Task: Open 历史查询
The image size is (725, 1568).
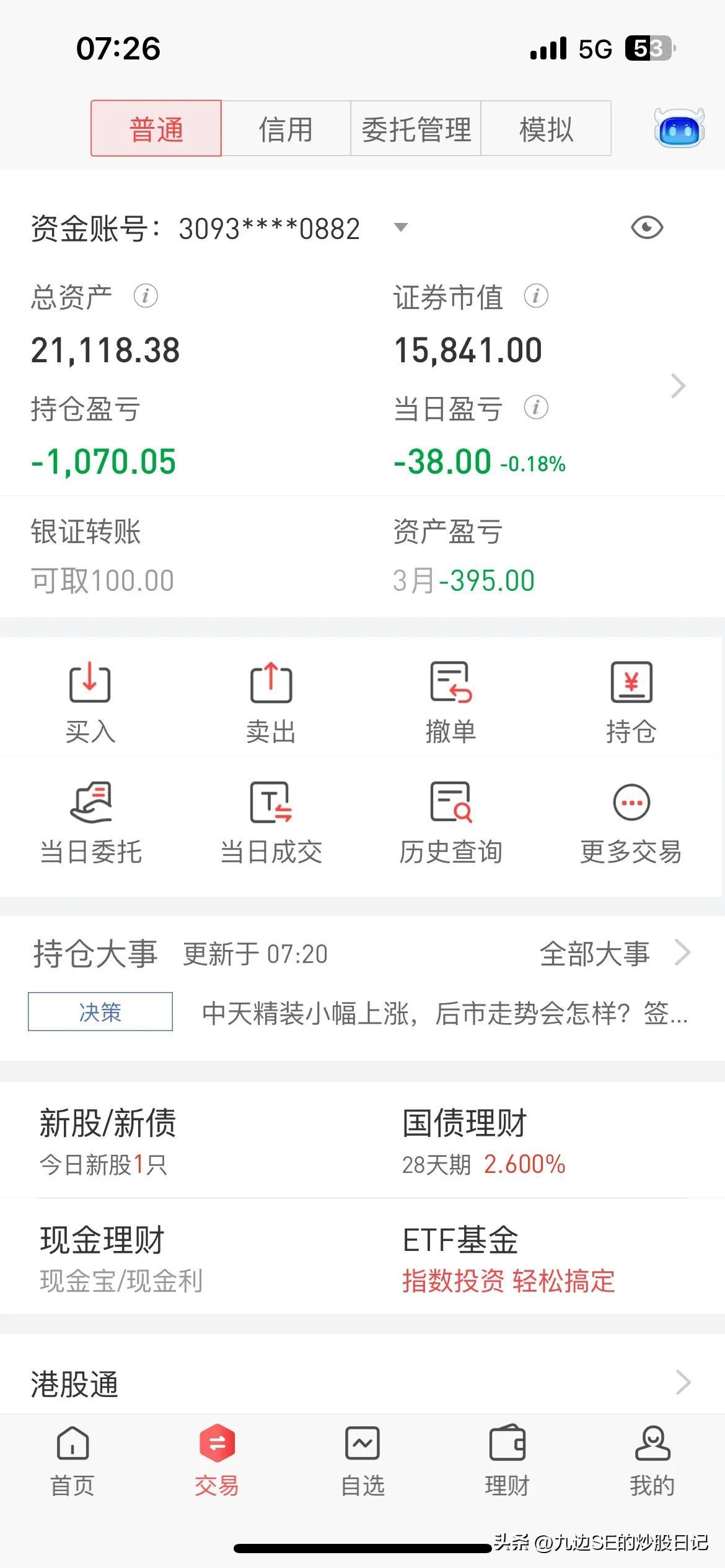Action: 451,823
